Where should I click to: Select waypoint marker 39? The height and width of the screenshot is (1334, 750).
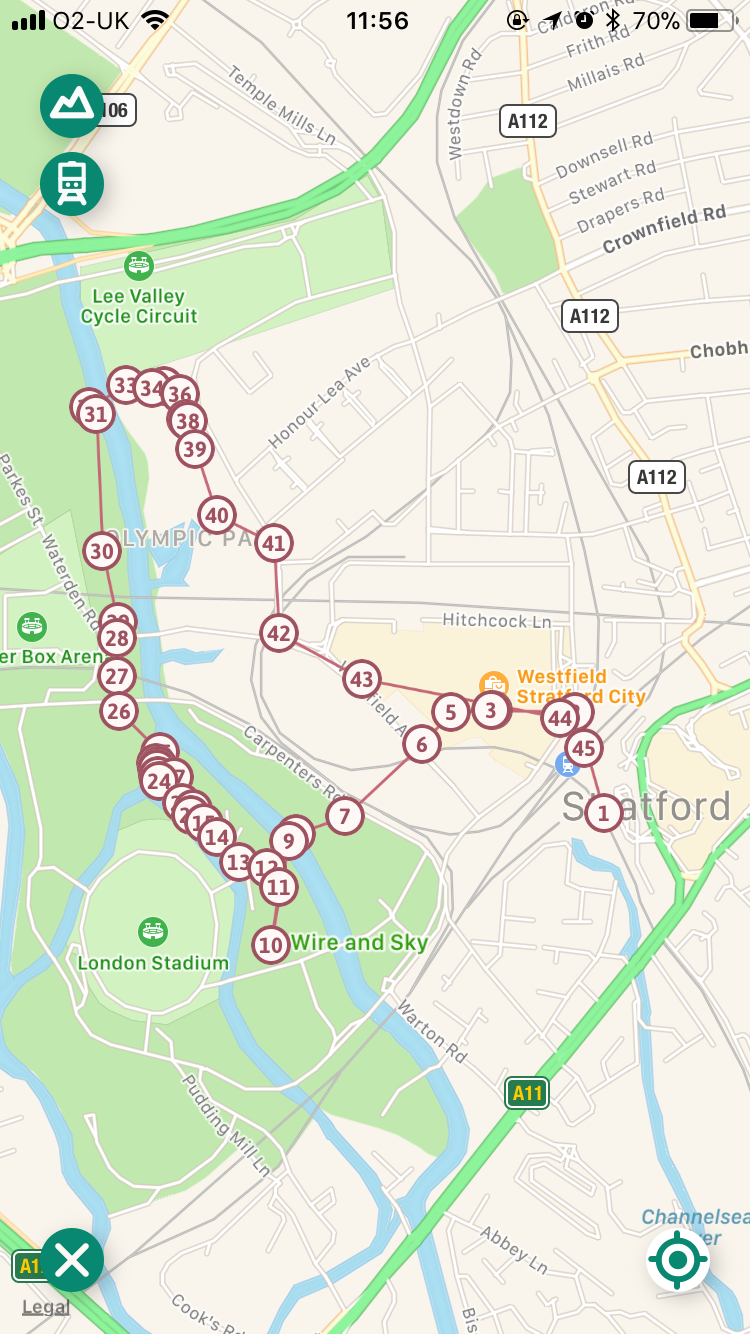point(195,449)
